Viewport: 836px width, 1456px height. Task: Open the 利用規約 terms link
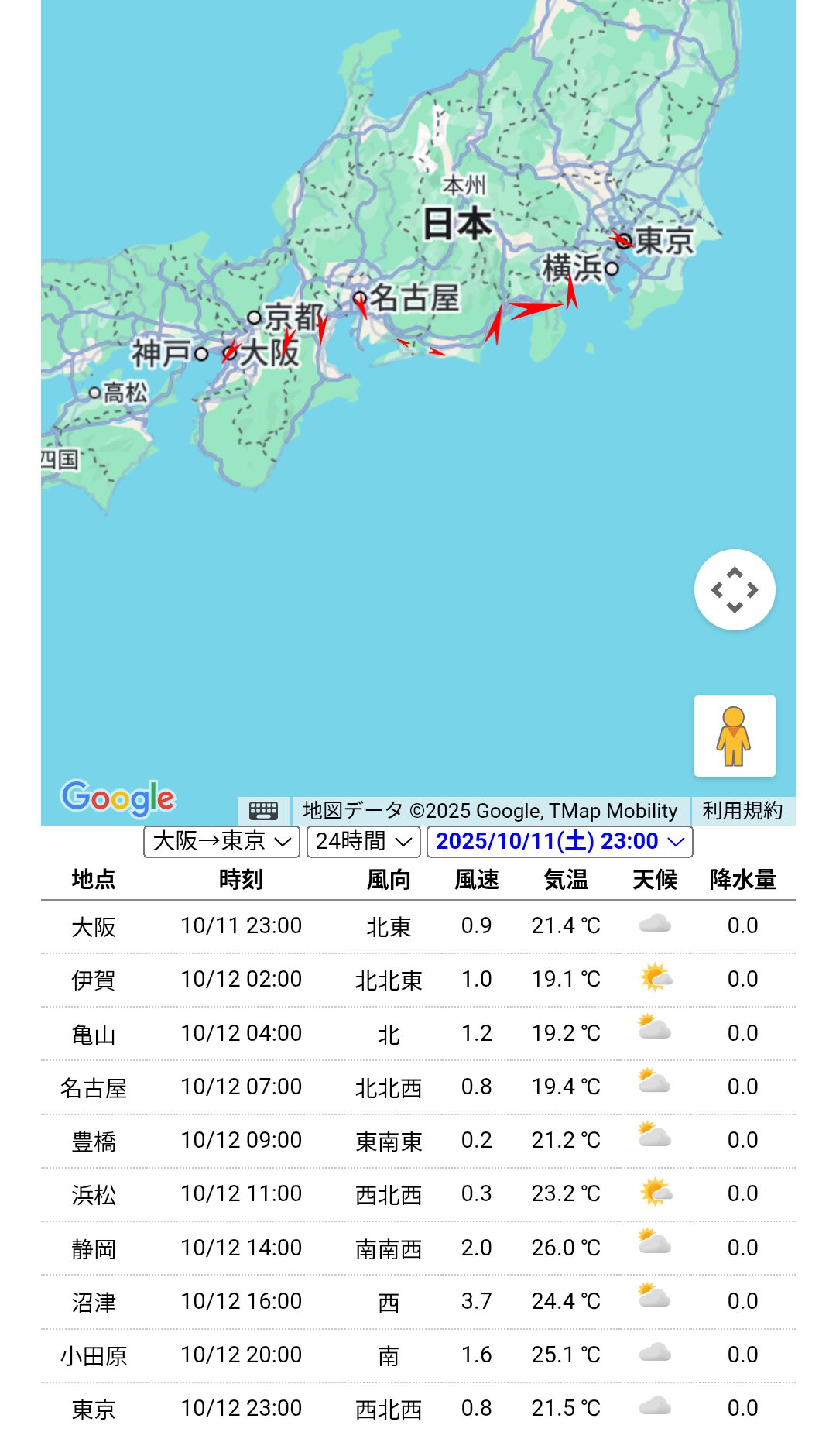click(742, 811)
